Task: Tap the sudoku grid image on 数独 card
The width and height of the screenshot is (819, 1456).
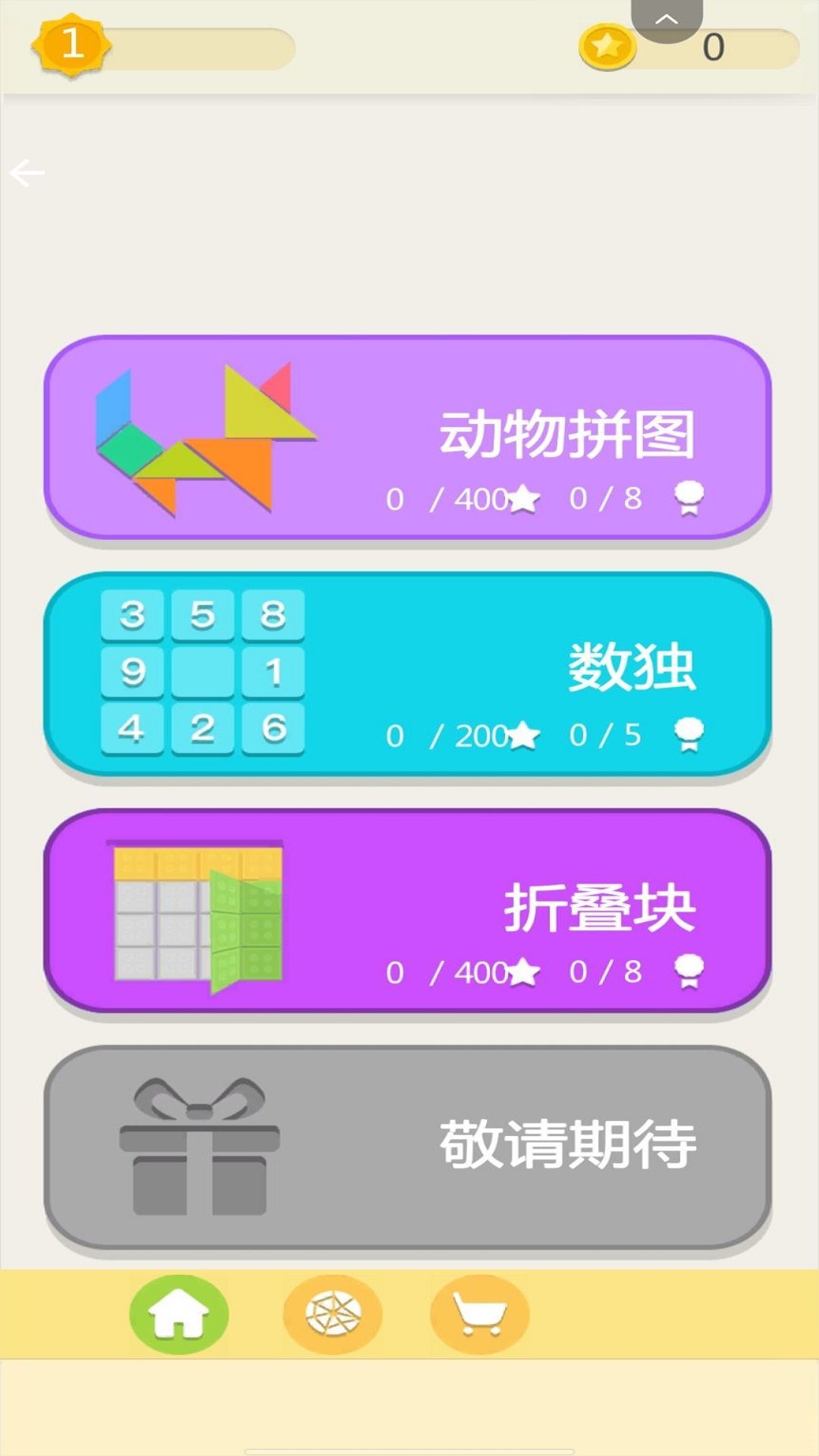Action: pos(203,673)
